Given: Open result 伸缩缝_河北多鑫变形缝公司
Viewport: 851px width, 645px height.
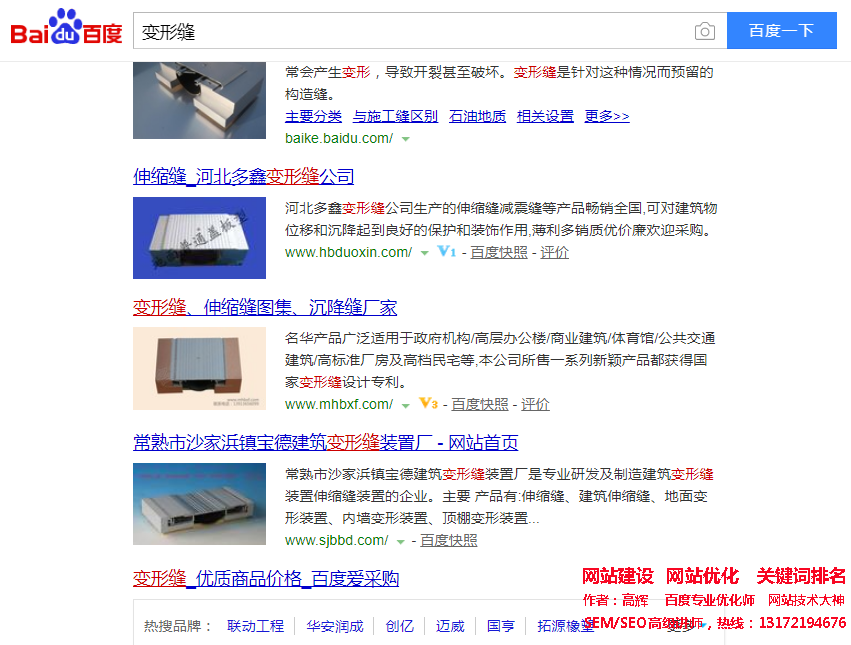Looking at the screenshot, I should tap(243, 177).
